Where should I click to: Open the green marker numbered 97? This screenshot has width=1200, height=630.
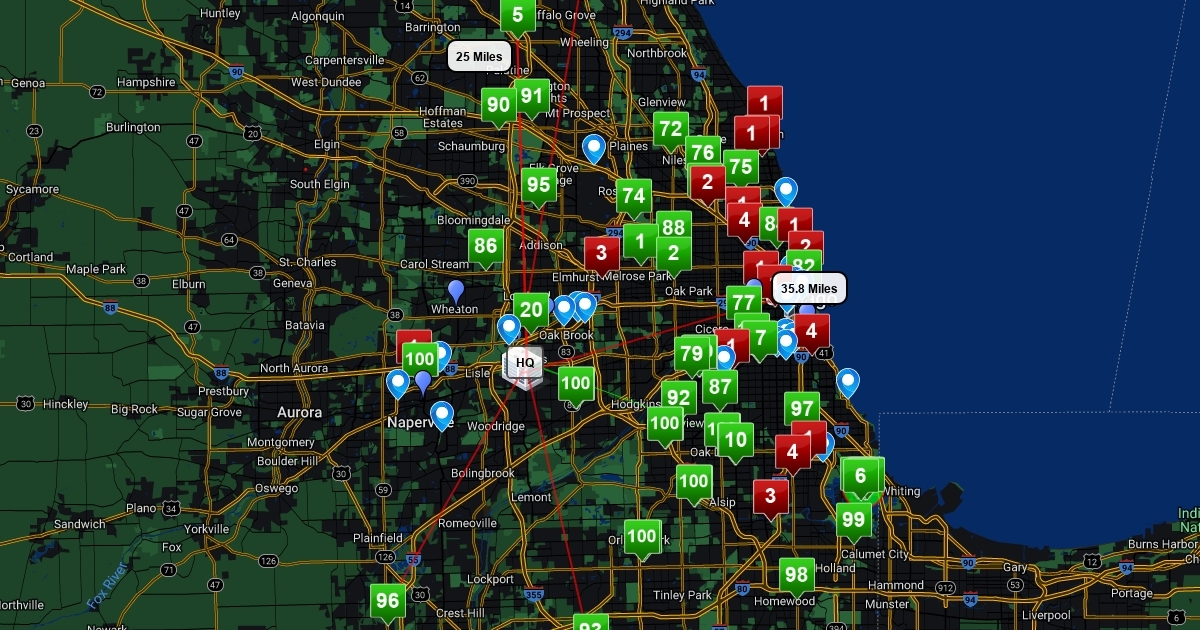(801, 408)
